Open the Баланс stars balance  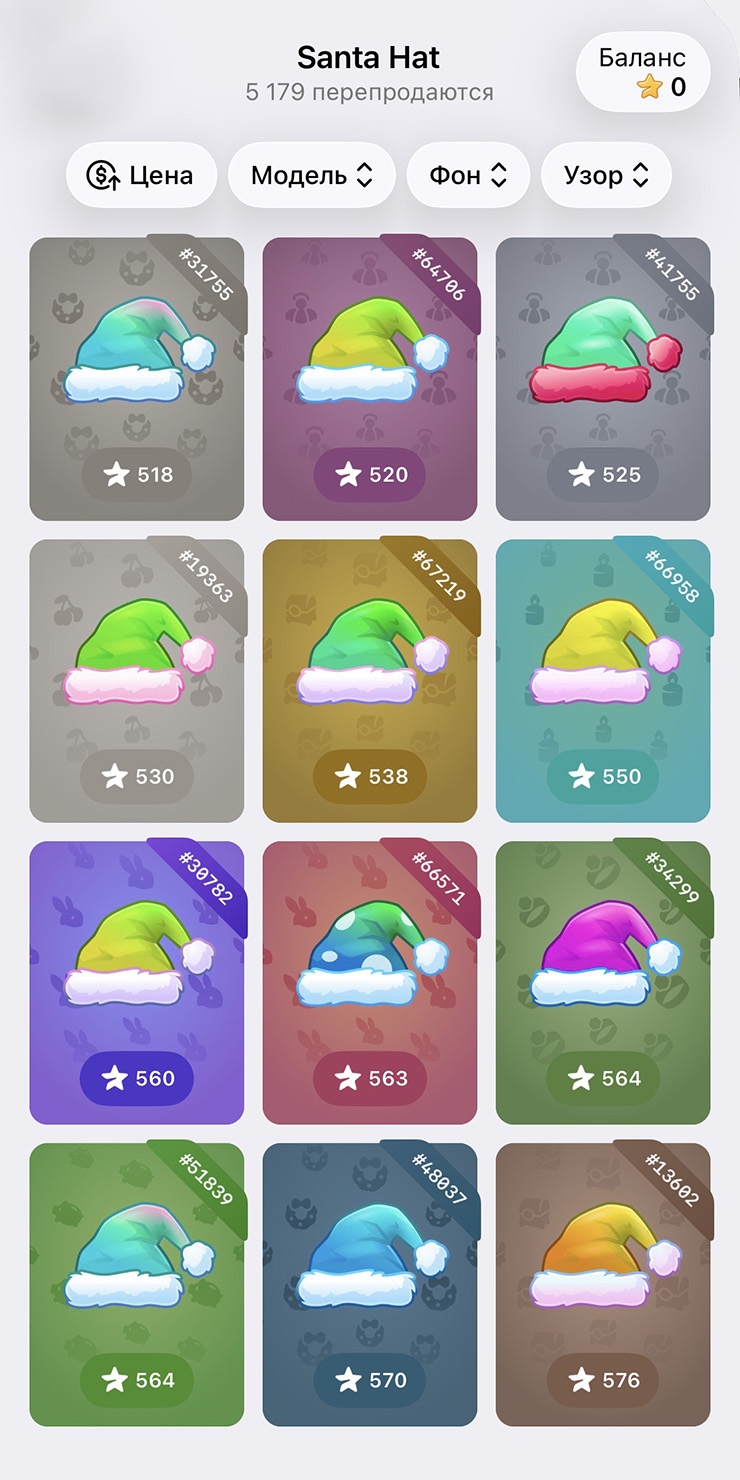point(643,72)
